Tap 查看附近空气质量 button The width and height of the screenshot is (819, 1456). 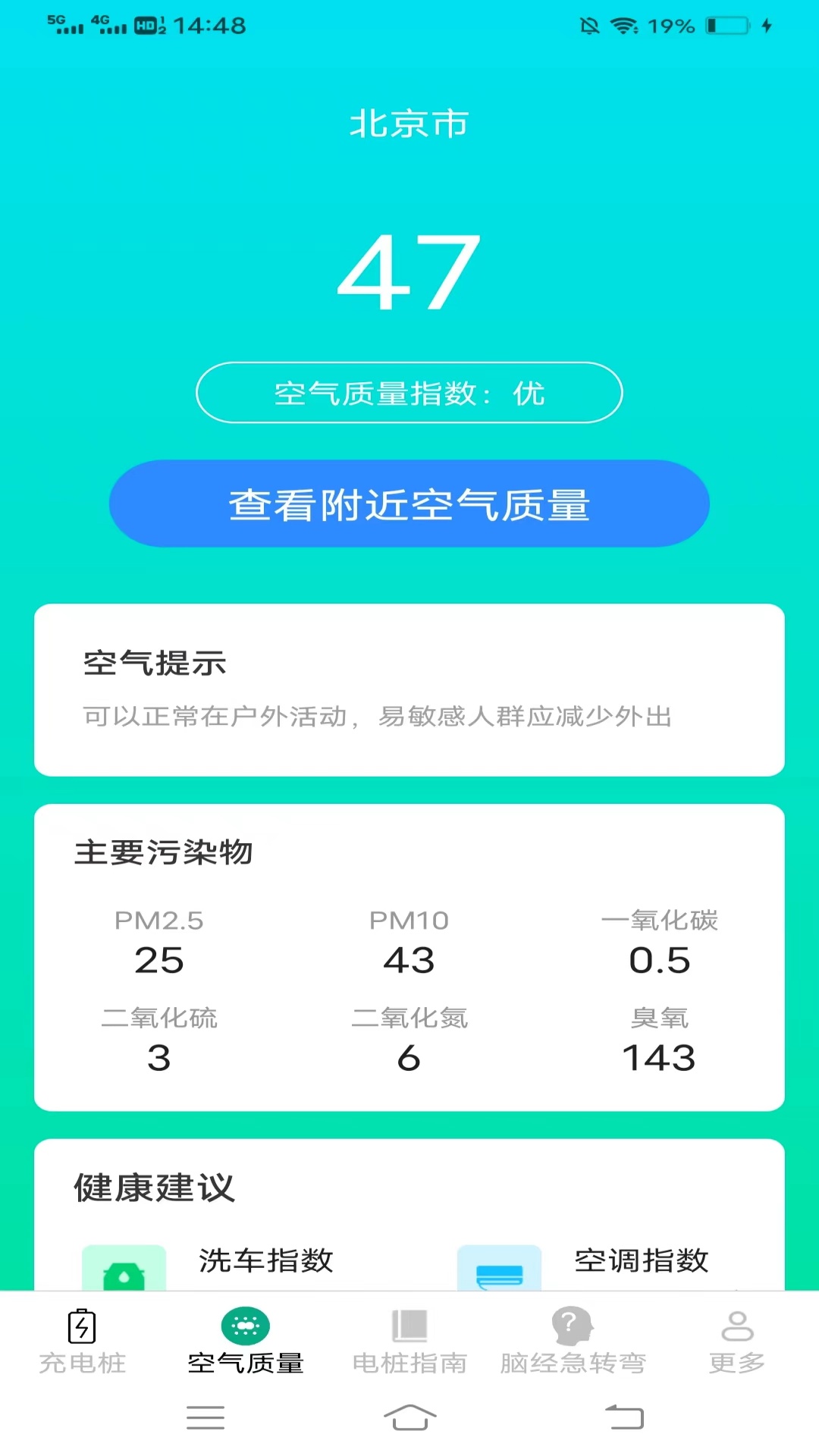click(409, 504)
